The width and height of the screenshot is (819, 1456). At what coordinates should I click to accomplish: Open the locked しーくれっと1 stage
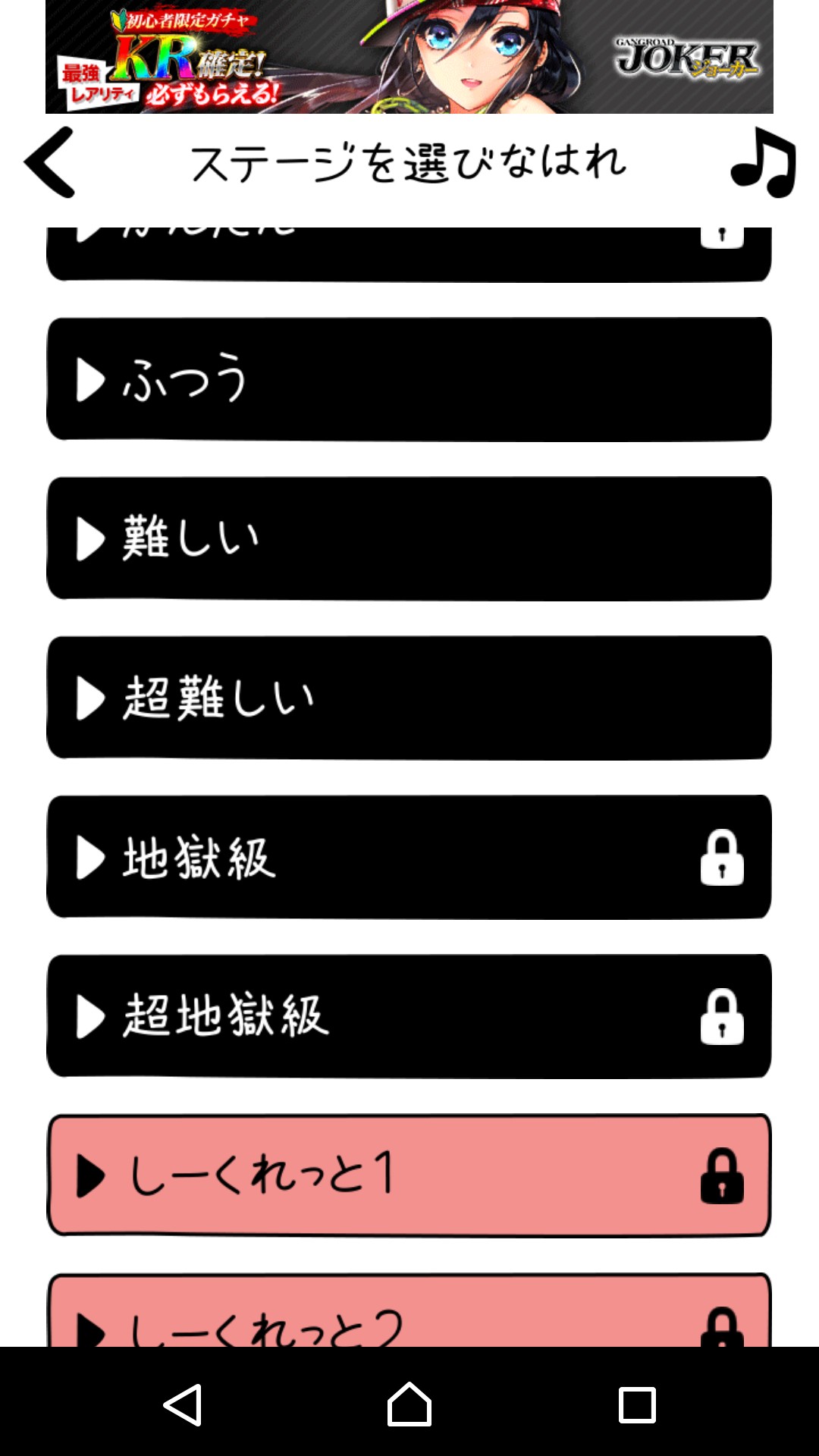pyautogui.click(x=409, y=1175)
